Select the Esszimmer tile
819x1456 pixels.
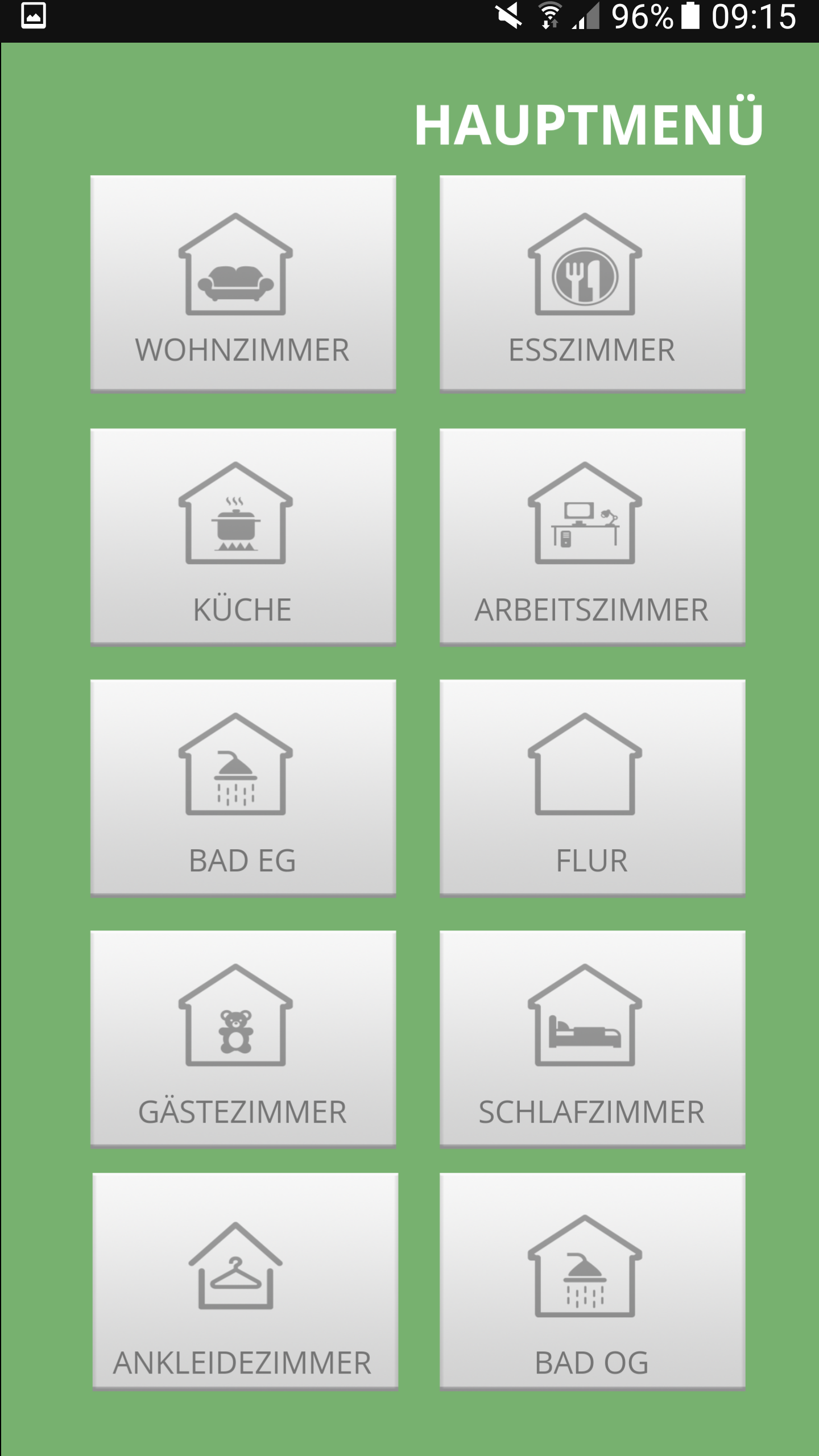[592, 283]
